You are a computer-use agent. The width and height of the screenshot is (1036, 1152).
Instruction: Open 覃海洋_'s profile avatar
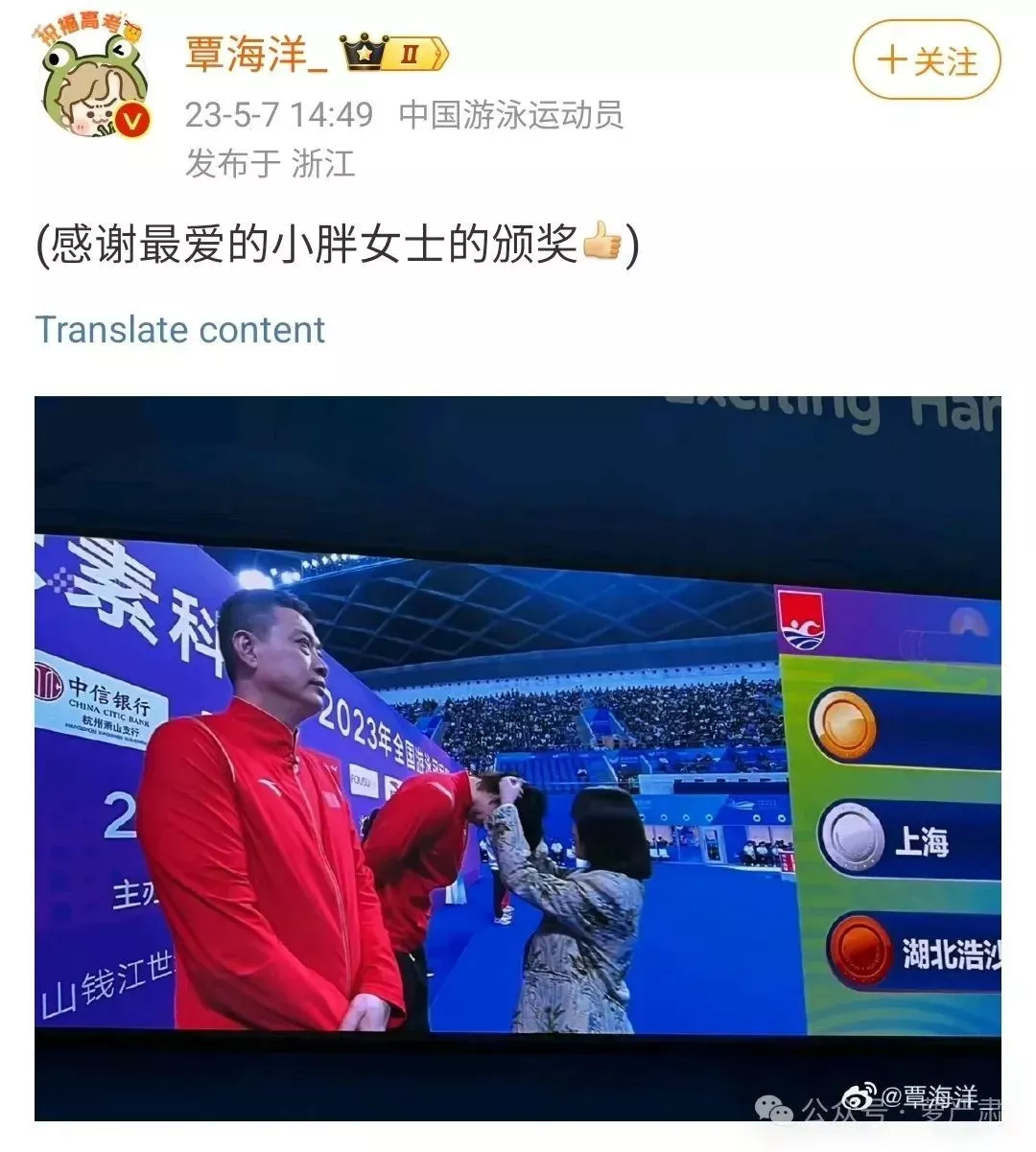(x=93, y=81)
